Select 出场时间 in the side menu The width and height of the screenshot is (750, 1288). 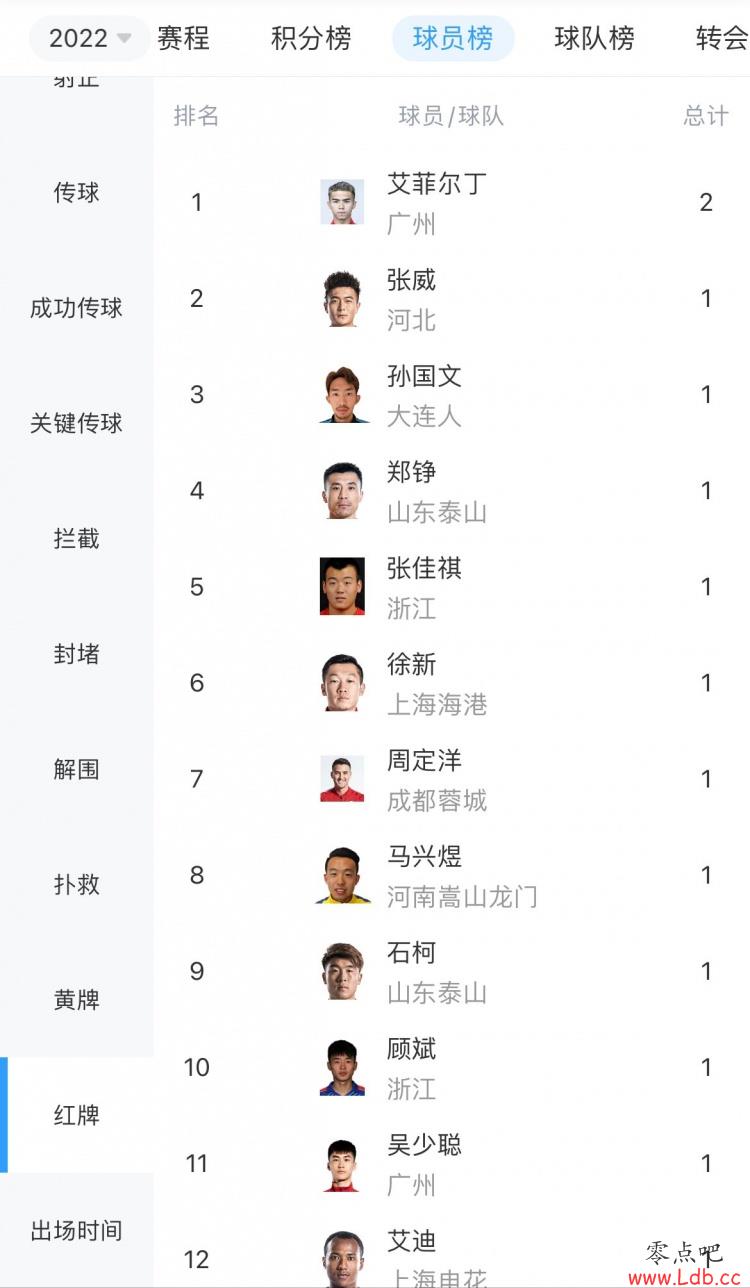77,1230
